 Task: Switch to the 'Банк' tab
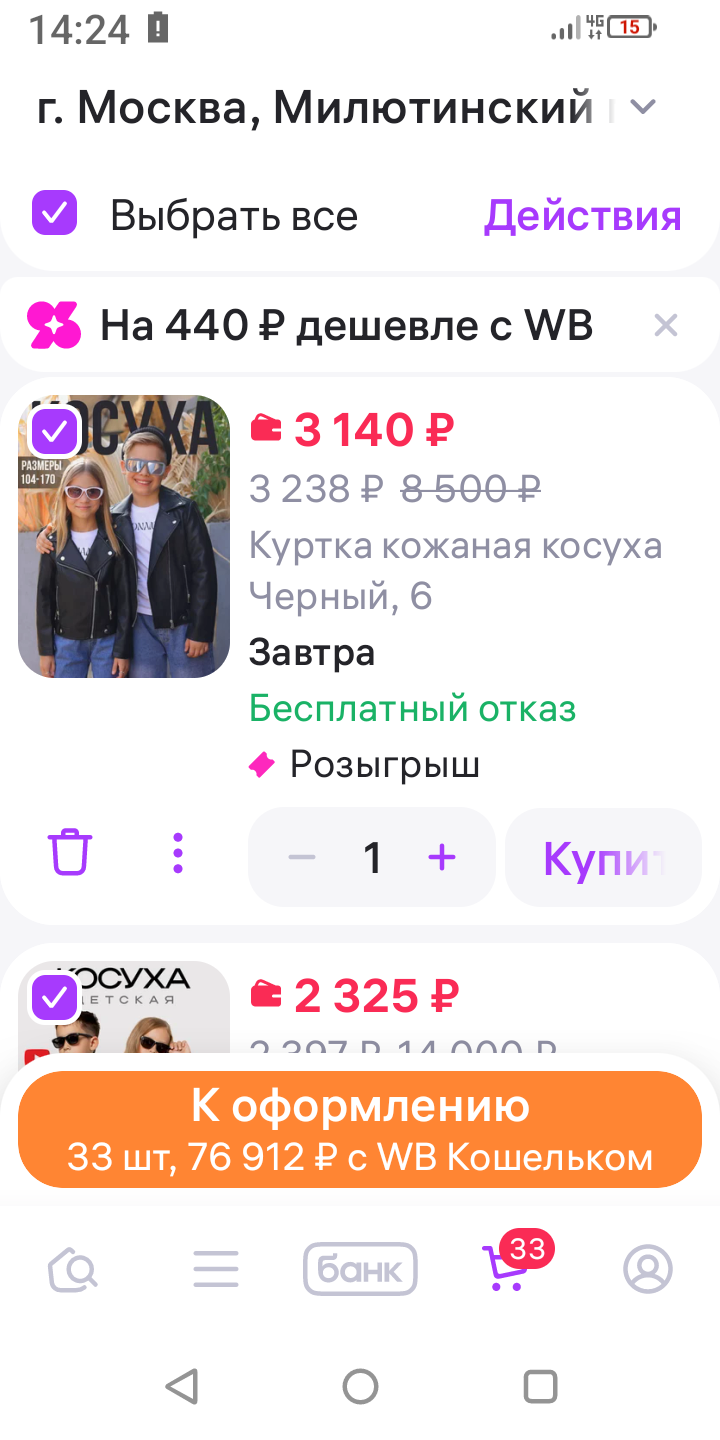point(360,1270)
